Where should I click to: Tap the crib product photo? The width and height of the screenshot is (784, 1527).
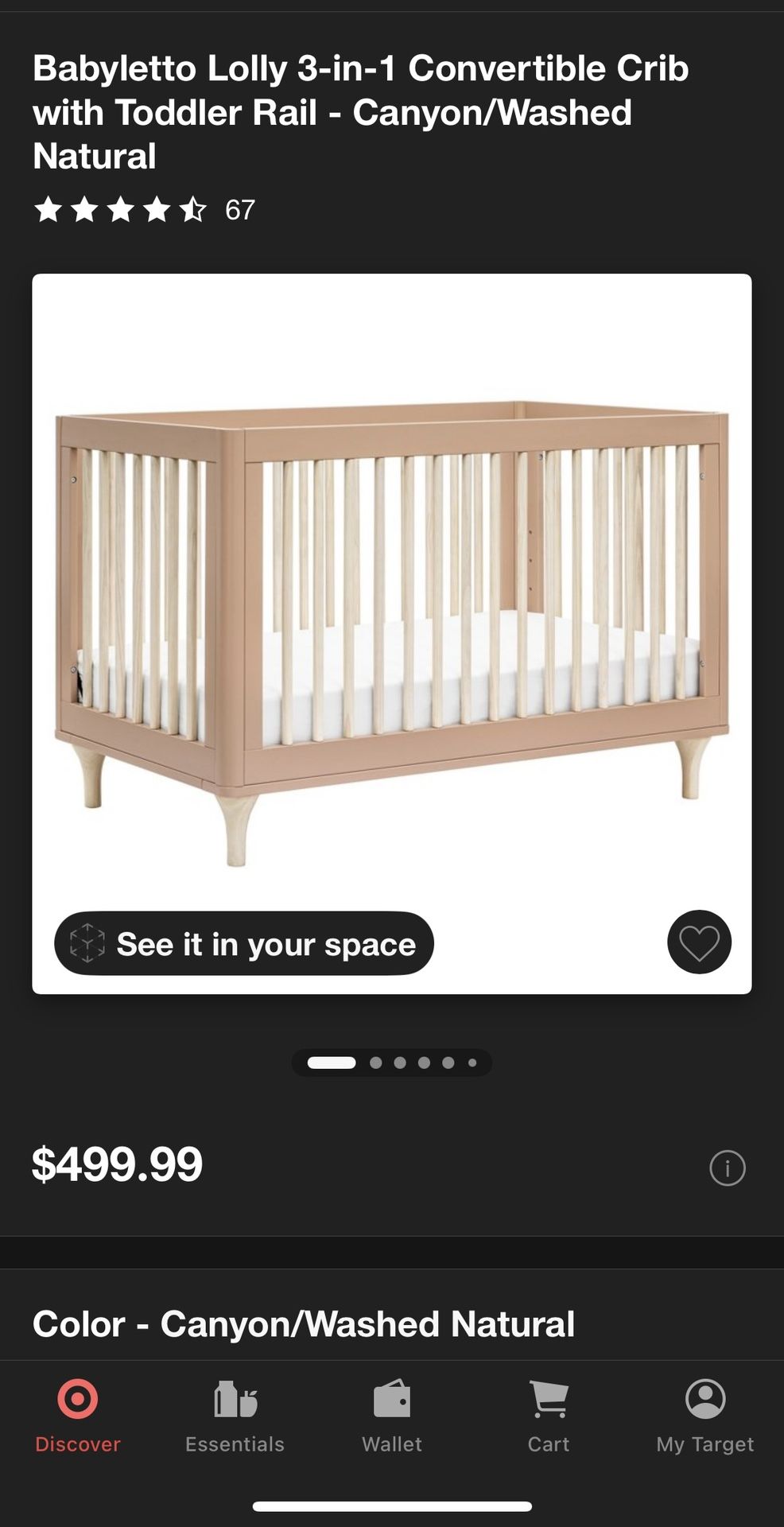391,596
